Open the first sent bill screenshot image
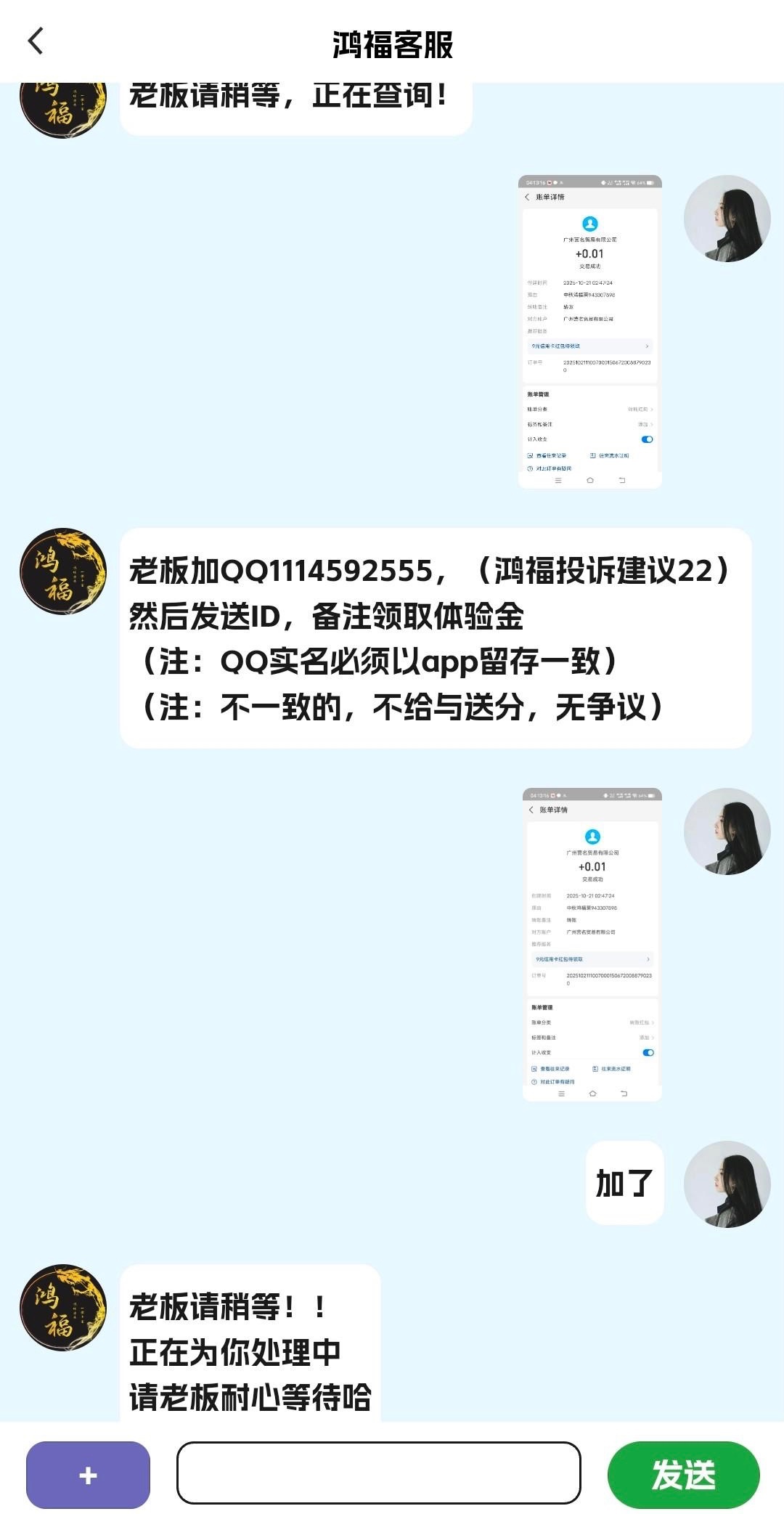The image size is (784, 1514). 589,332
